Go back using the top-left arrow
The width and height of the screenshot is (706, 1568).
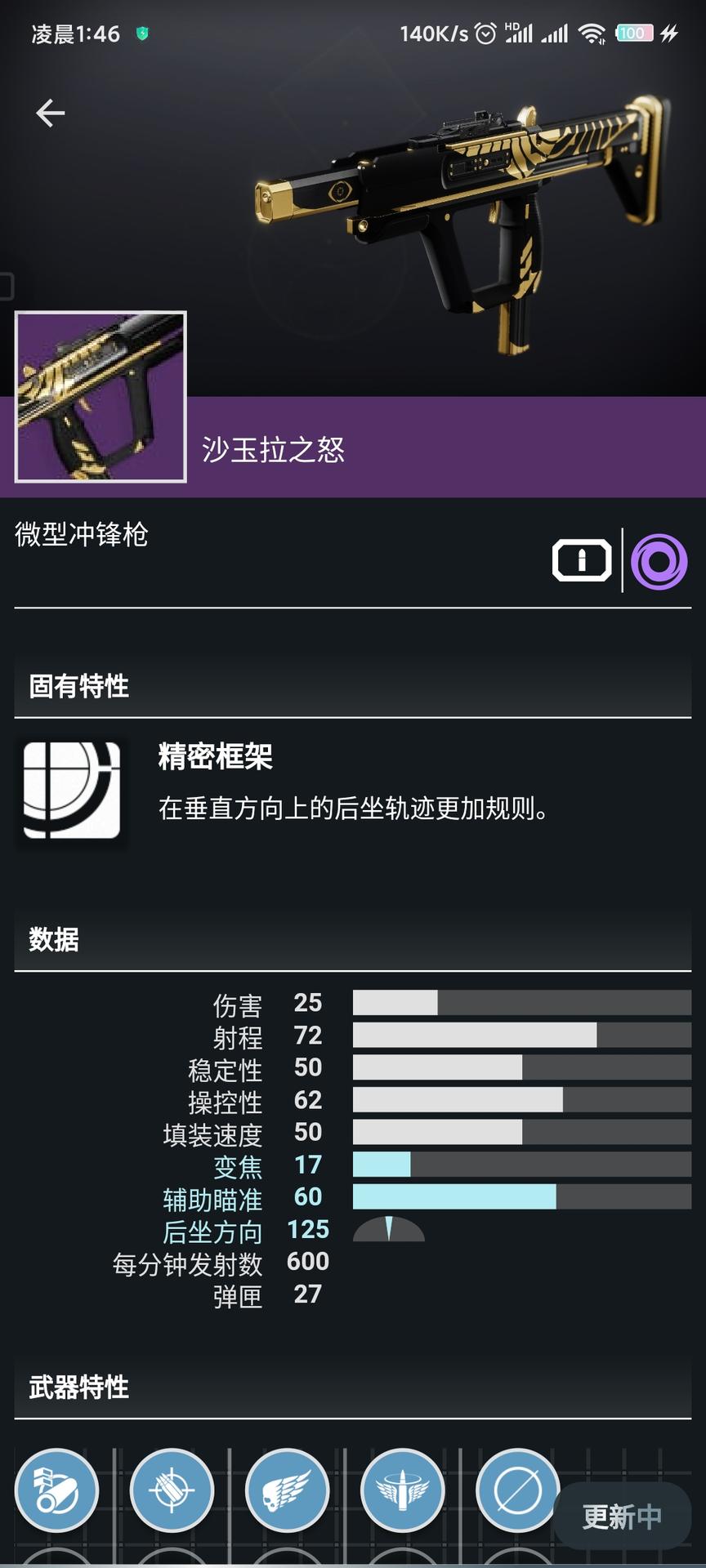[x=51, y=113]
